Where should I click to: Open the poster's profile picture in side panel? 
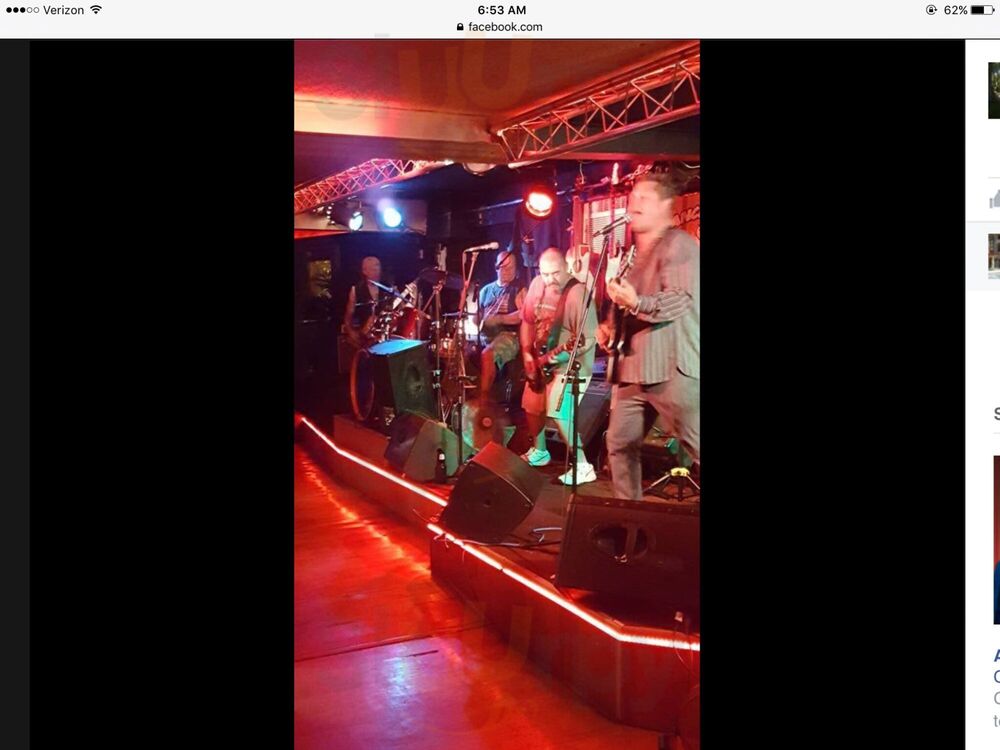click(x=994, y=91)
